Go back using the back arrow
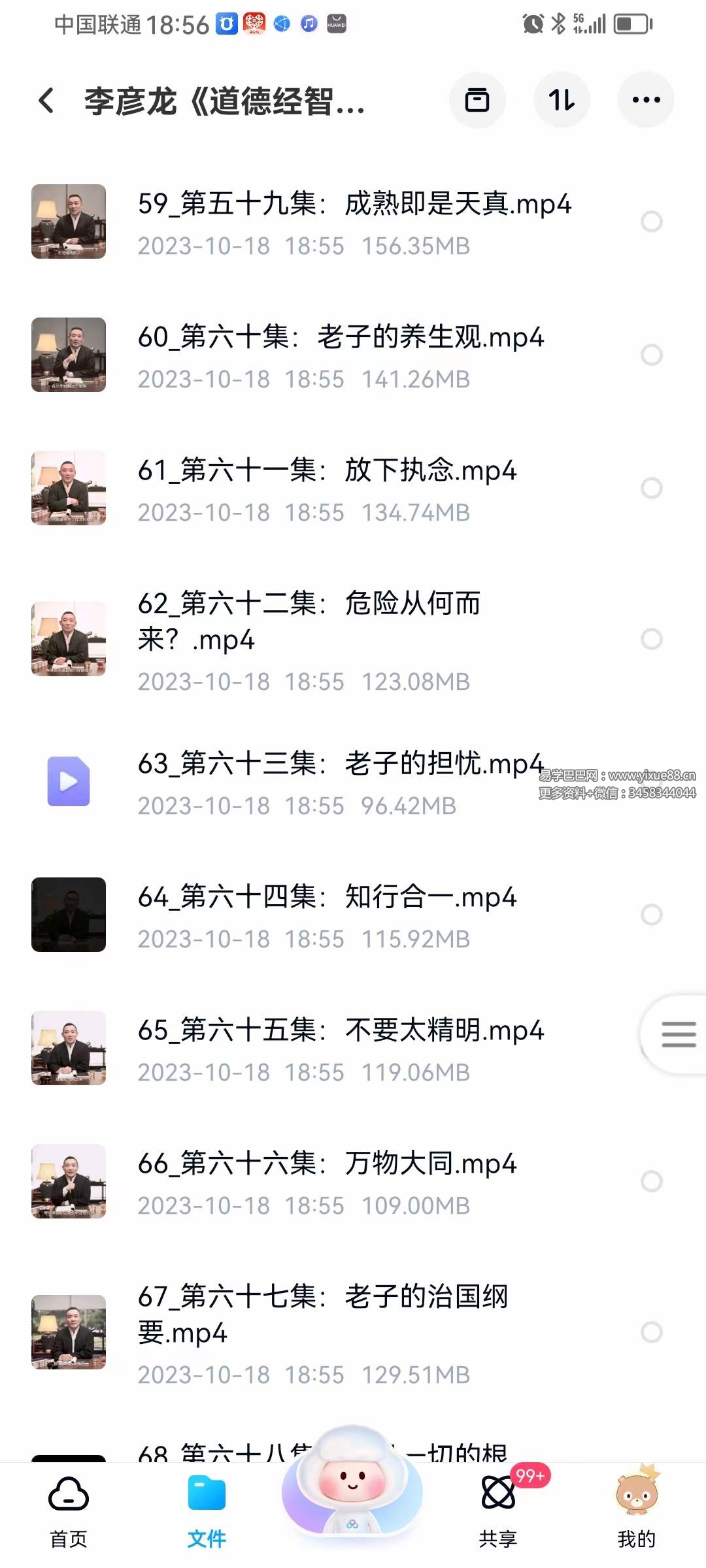Image resolution: width=706 pixels, height=1568 pixels. [x=46, y=99]
